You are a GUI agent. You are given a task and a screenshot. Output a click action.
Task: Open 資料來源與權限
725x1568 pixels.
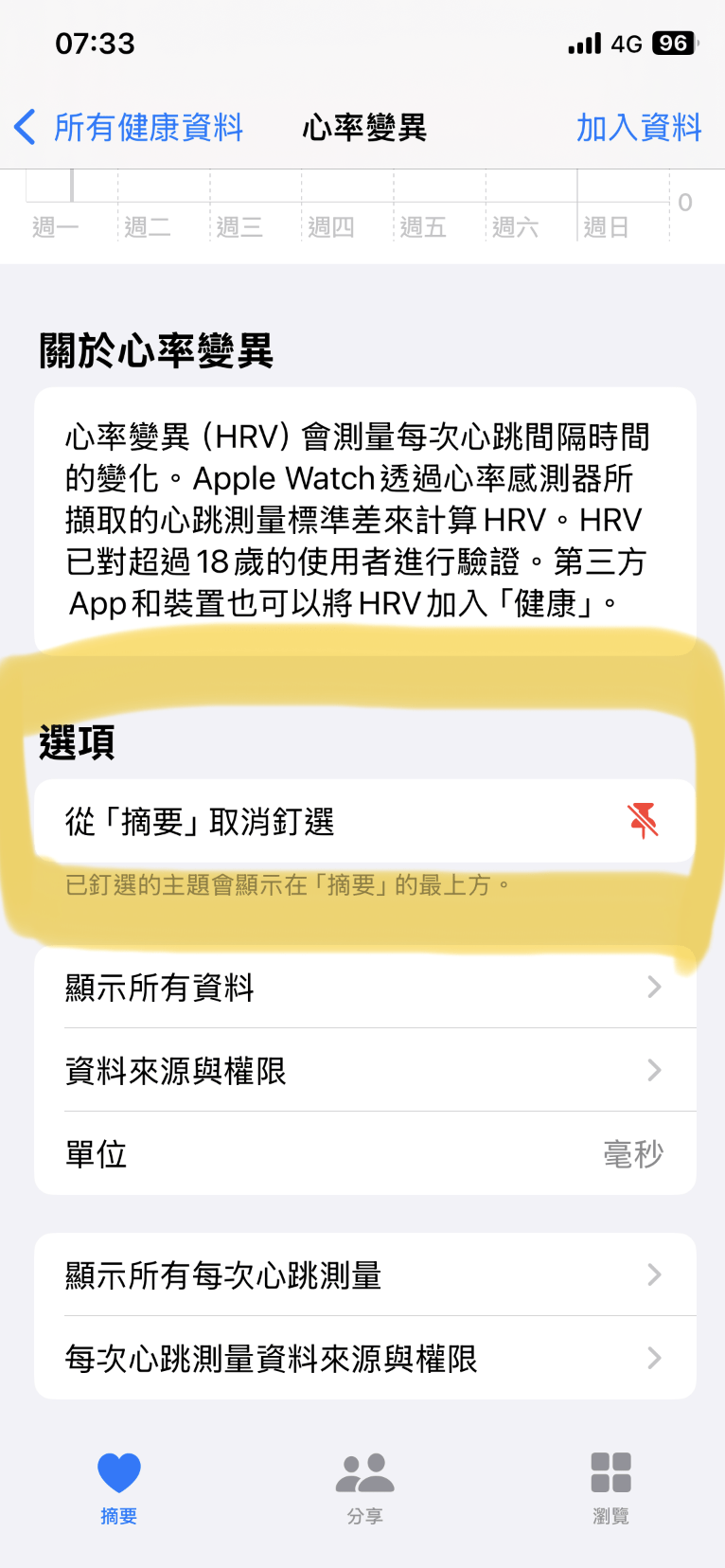click(x=364, y=1070)
